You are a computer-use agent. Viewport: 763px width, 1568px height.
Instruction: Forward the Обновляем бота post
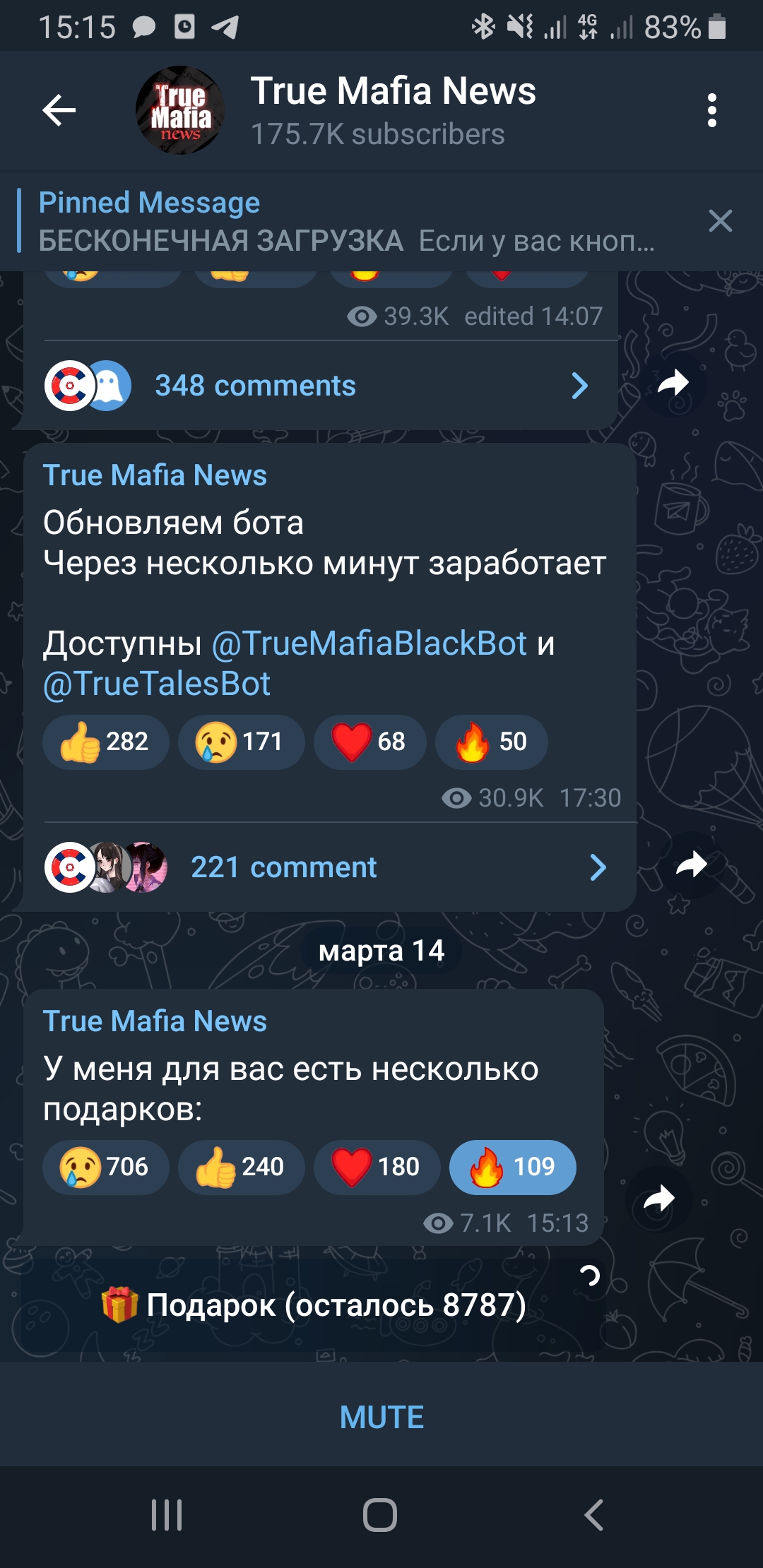691,865
